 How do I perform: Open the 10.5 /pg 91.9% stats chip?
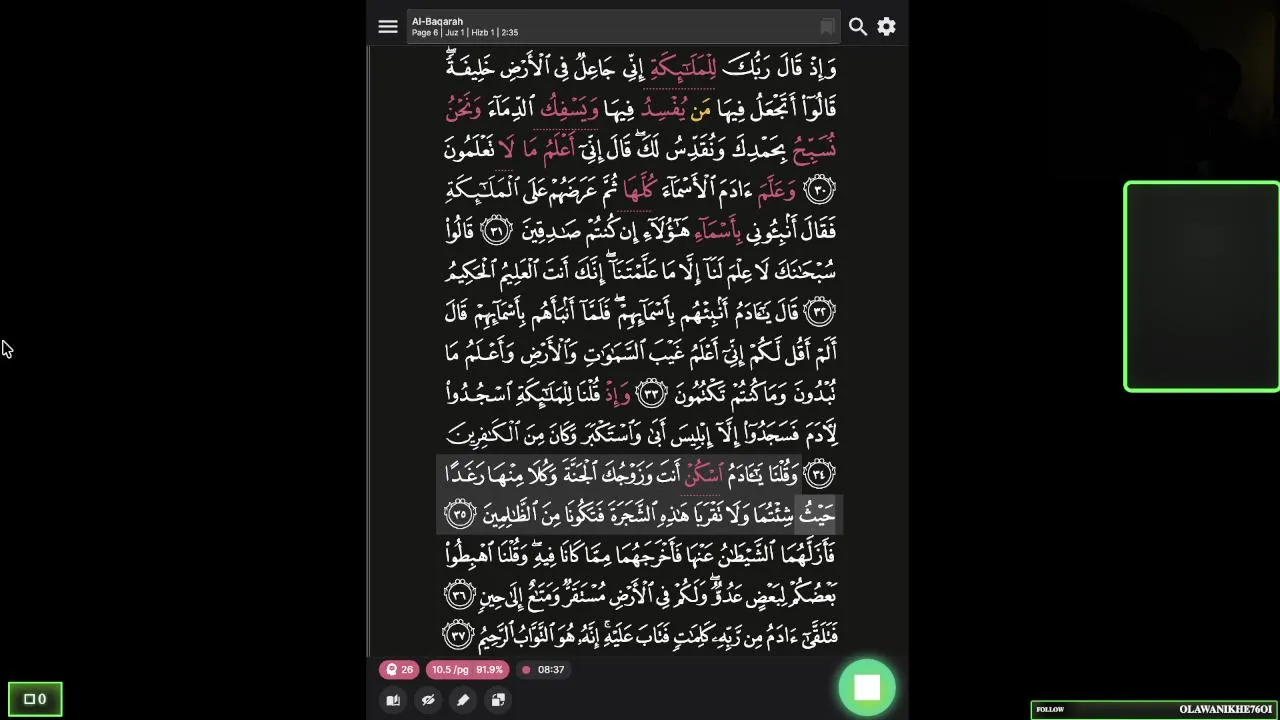click(468, 670)
